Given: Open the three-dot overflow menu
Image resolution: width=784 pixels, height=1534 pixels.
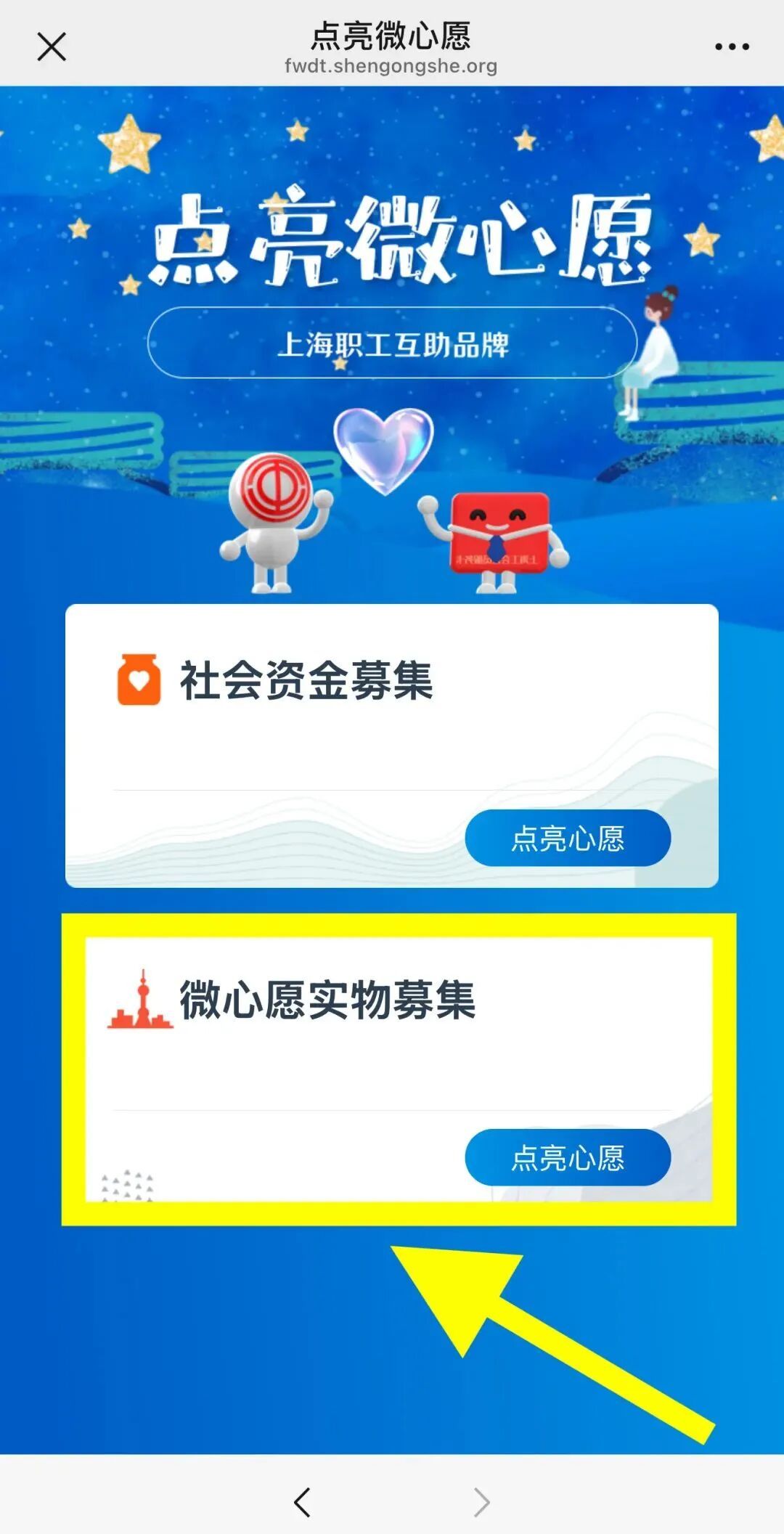Looking at the screenshot, I should [x=732, y=47].
